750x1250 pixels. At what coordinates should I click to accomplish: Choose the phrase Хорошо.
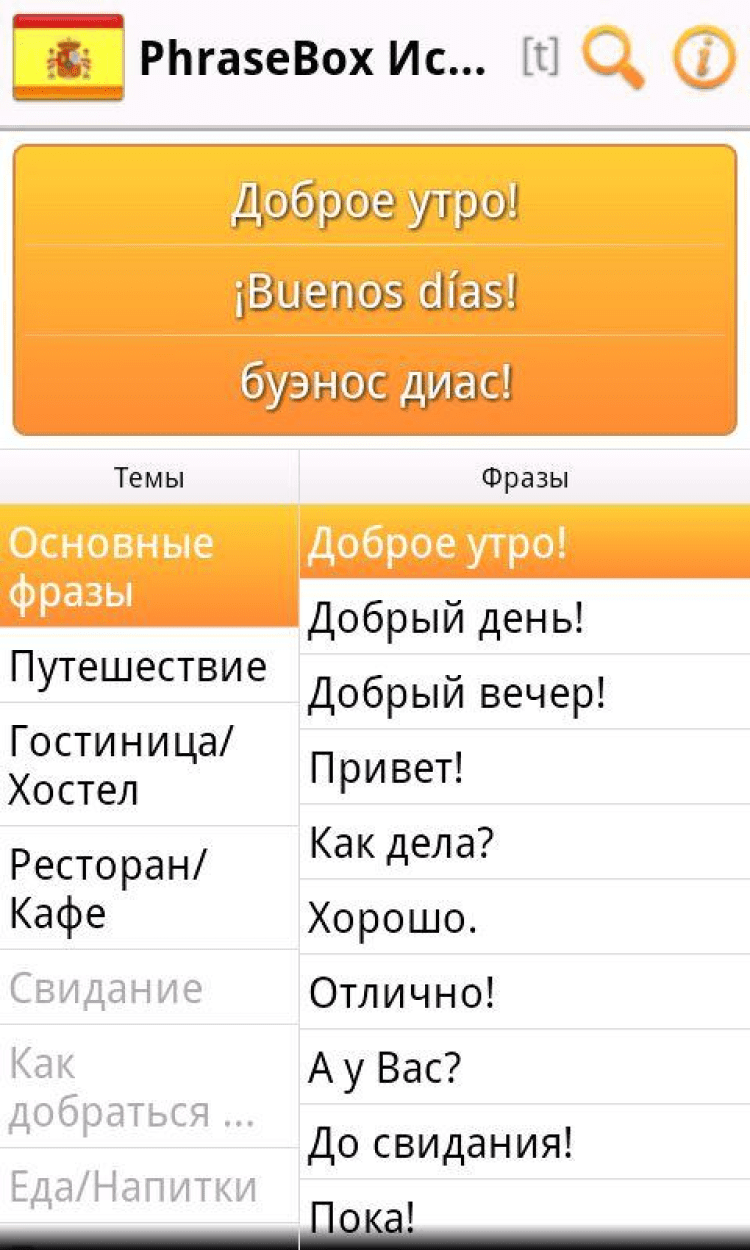point(525,918)
